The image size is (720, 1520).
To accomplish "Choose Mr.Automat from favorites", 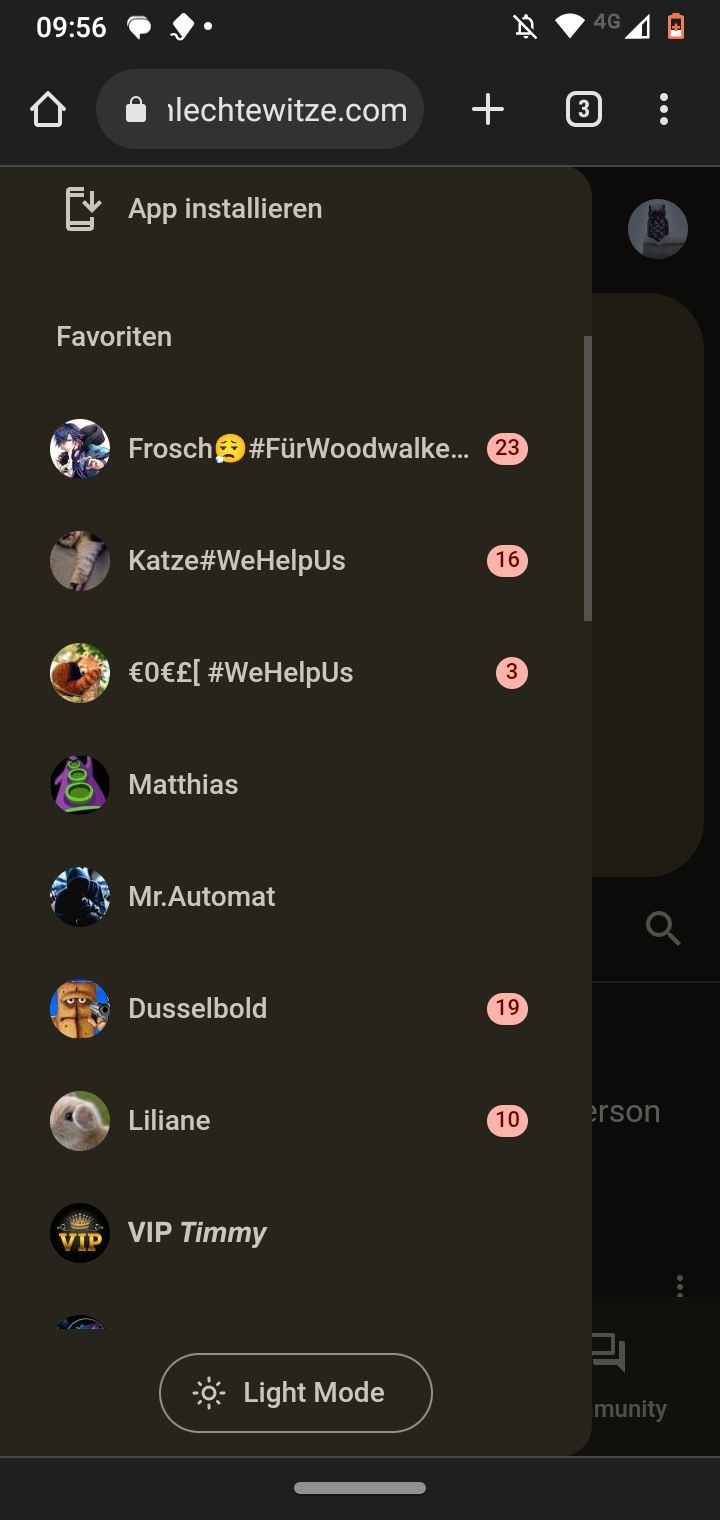I will click(202, 897).
